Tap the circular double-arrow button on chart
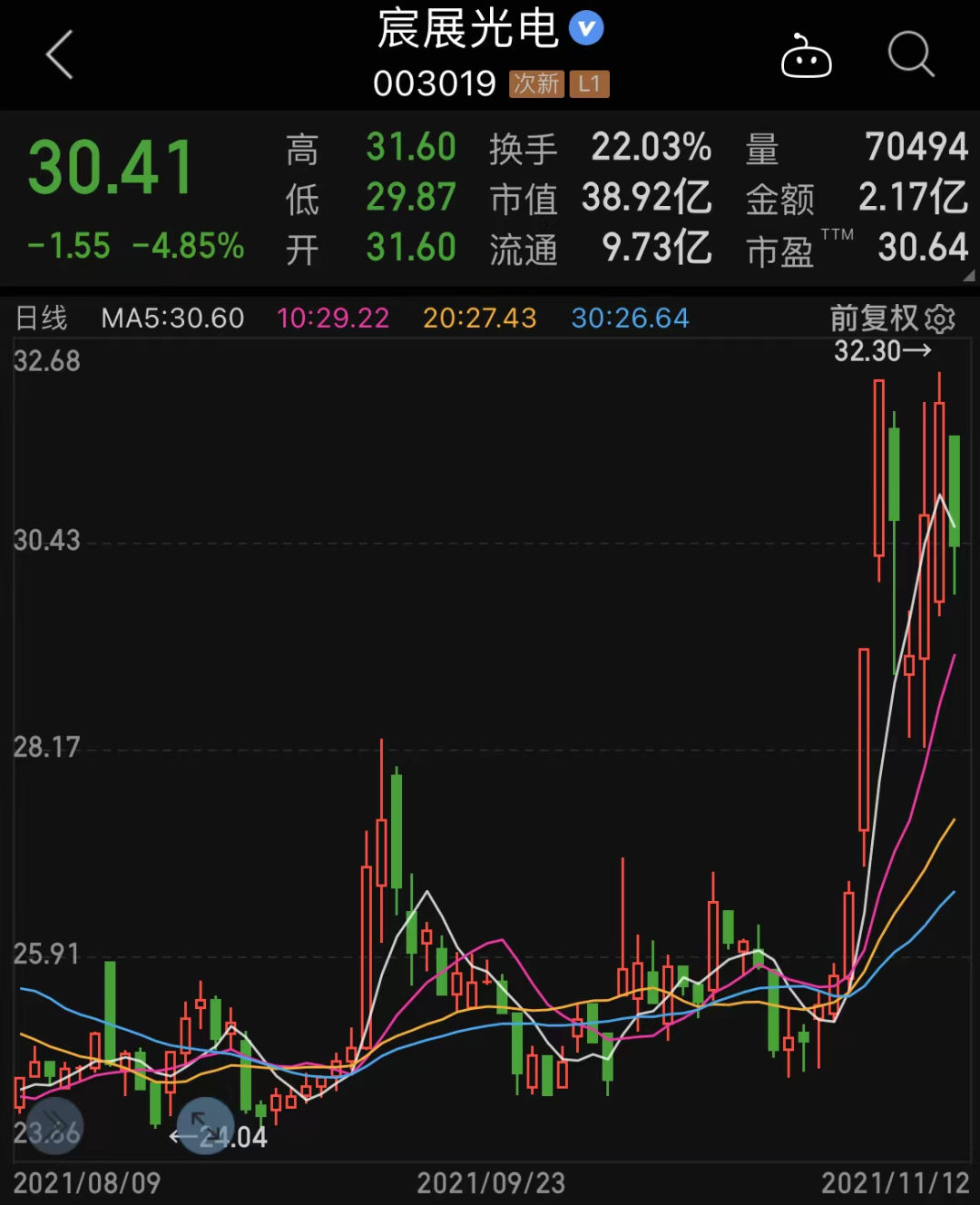Screen dimensions: 980x1205 pyautogui.click(x=54, y=1126)
